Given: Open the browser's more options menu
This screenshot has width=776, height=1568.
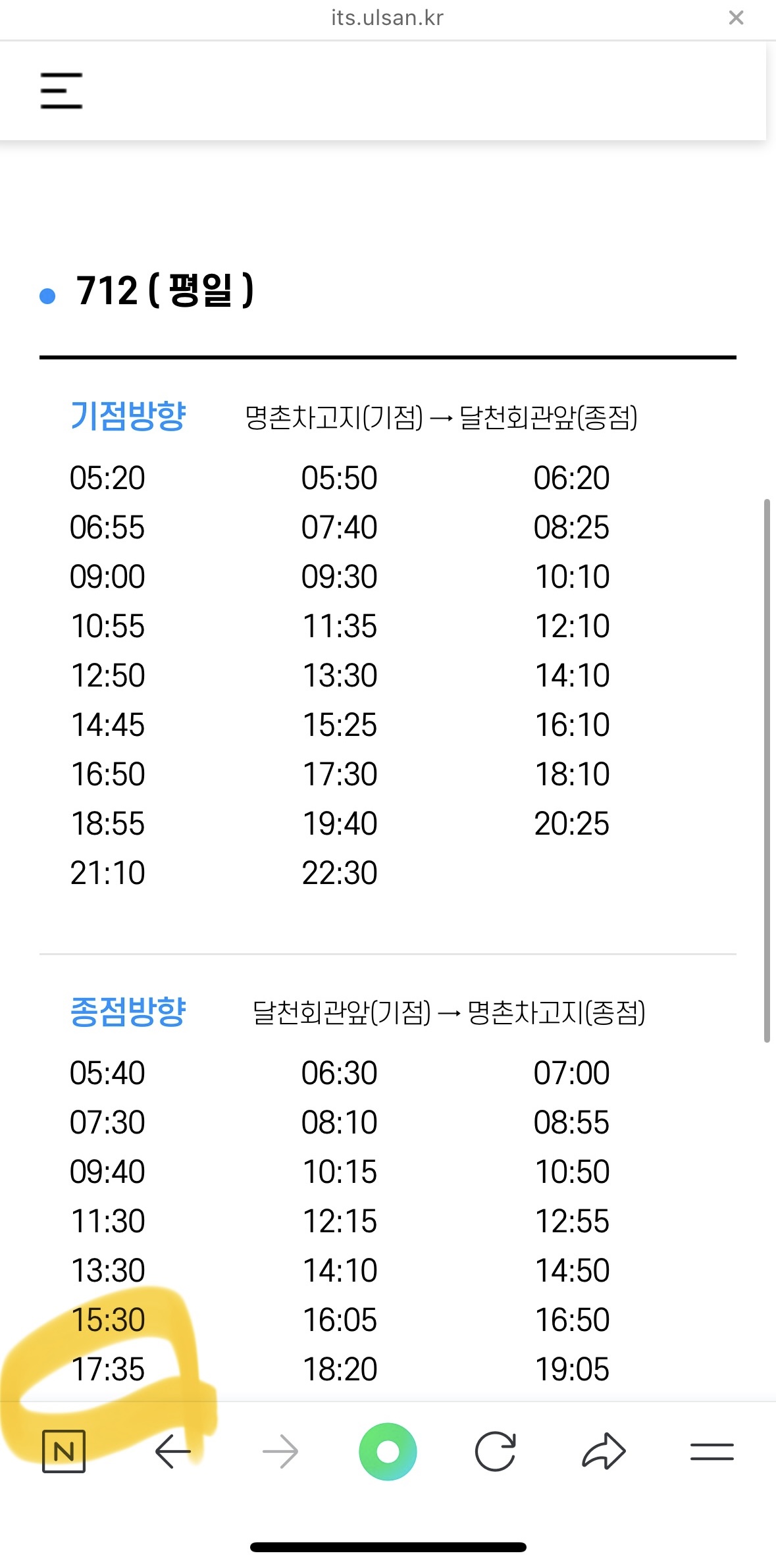Looking at the screenshot, I should (x=712, y=1451).
